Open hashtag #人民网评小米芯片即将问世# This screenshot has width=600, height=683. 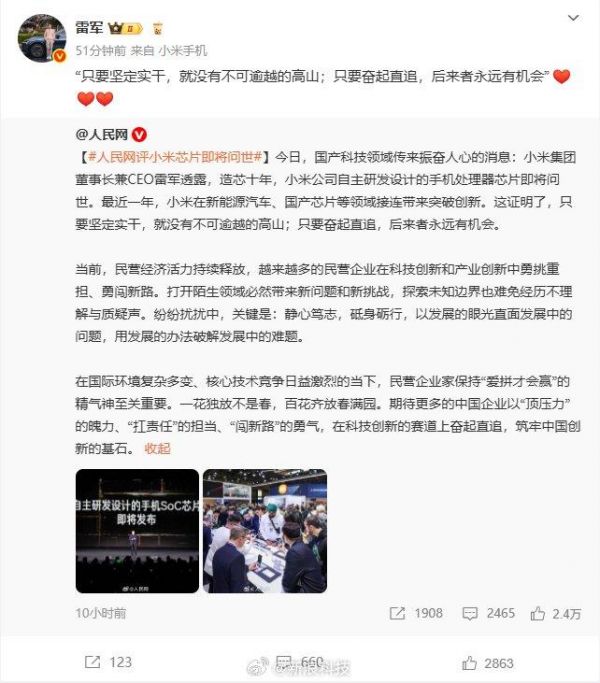[172, 157]
